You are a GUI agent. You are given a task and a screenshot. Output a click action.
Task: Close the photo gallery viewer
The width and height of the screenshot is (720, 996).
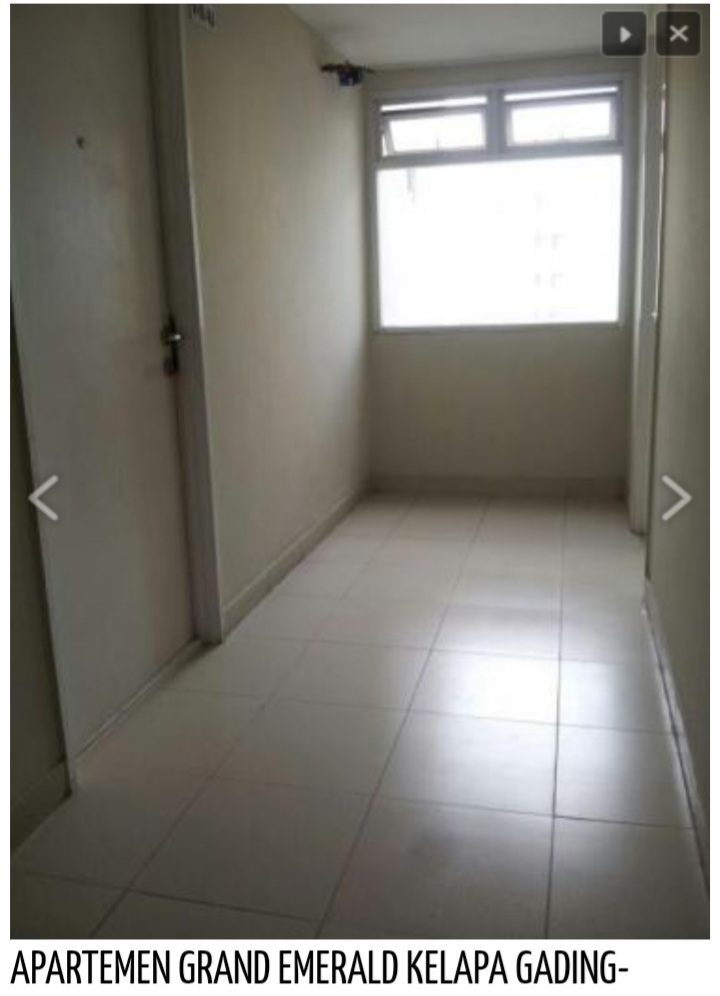[678, 34]
